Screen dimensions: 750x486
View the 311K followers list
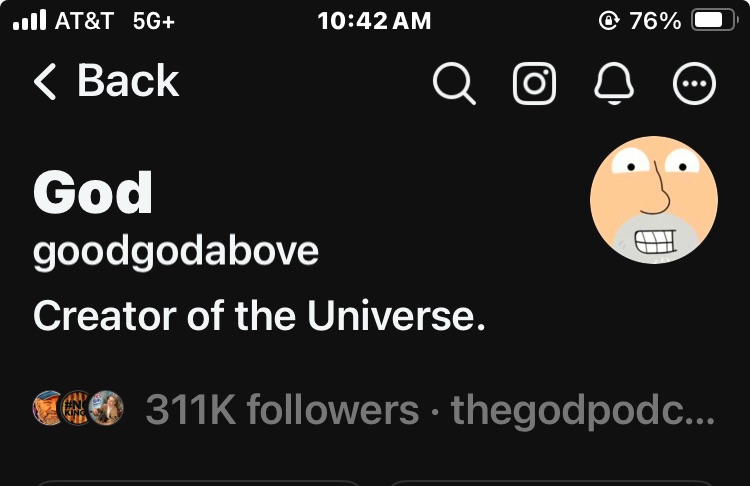point(282,409)
